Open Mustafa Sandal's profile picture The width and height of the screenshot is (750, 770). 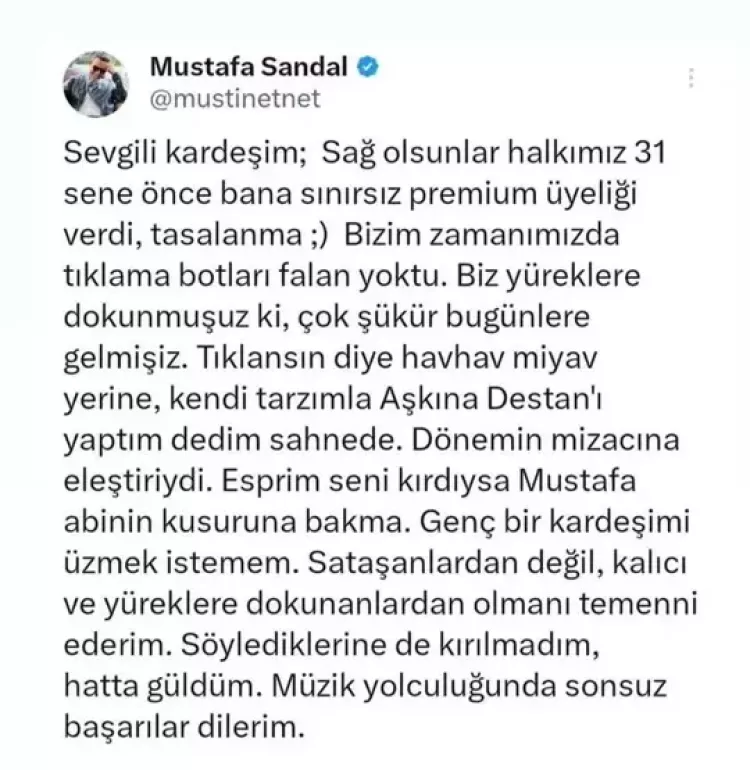click(x=97, y=84)
